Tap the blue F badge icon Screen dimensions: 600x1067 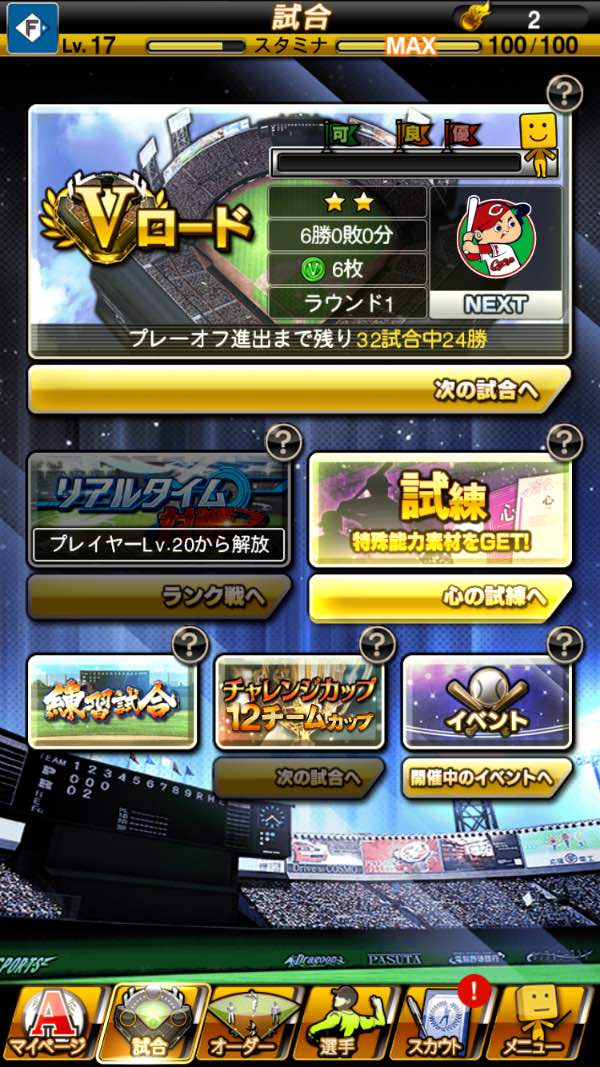click(33, 26)
